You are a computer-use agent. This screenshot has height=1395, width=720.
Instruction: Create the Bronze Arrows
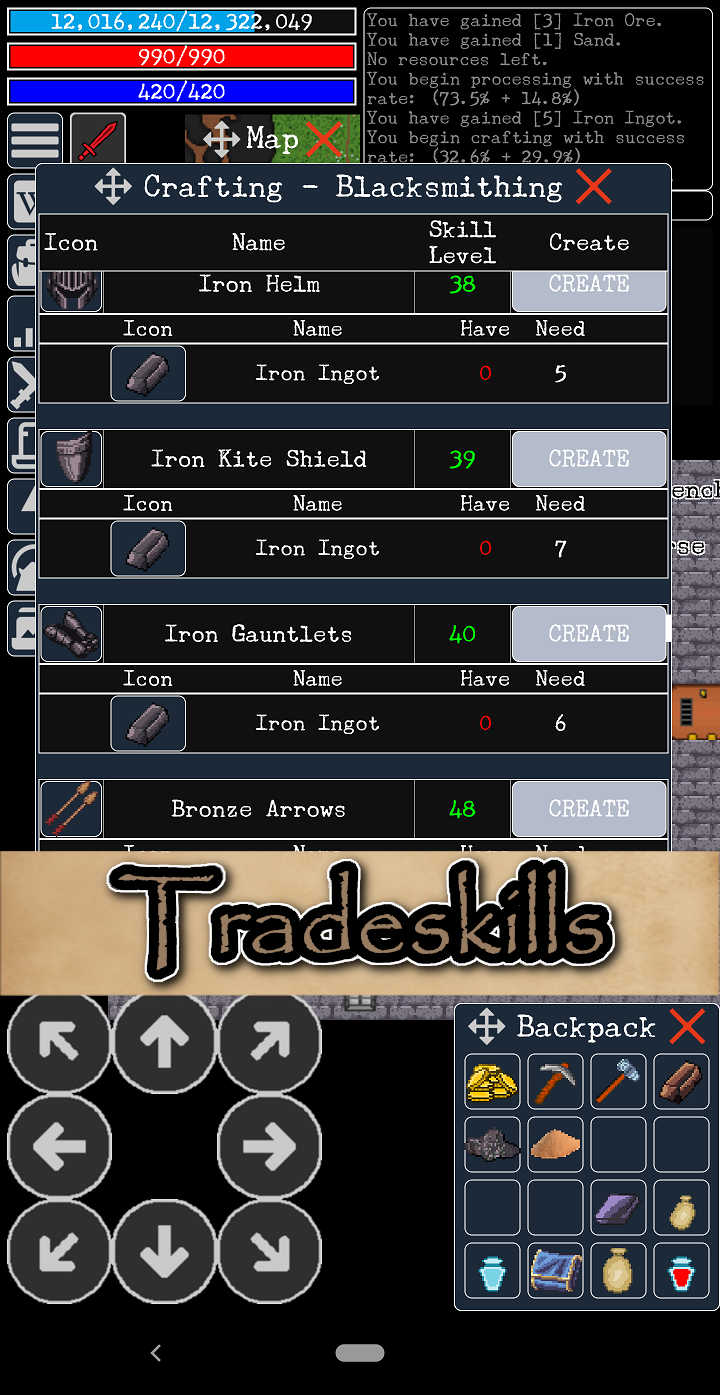[x=589, y=809]
